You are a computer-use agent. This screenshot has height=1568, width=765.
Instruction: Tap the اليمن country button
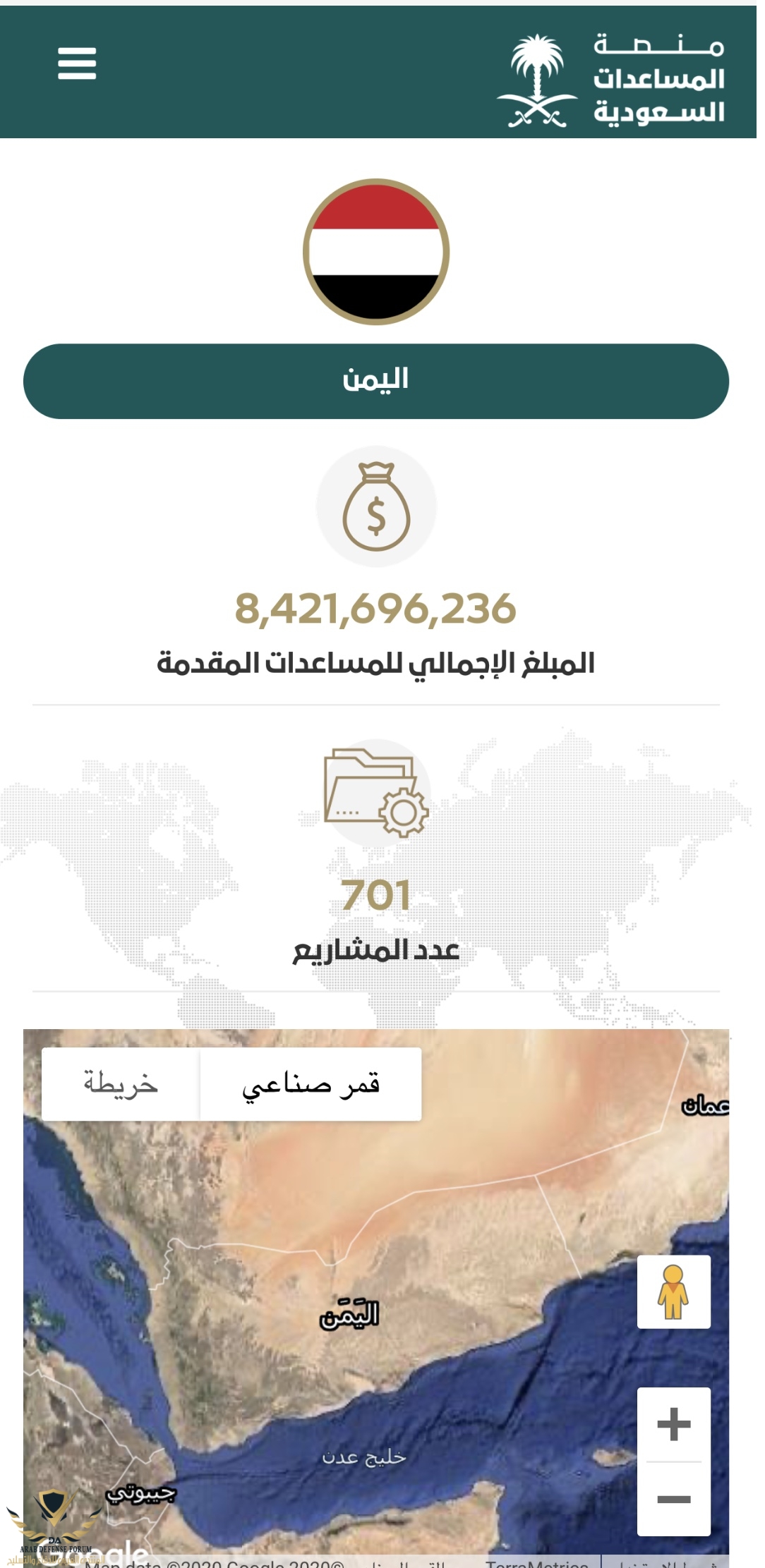coord(376,381)
